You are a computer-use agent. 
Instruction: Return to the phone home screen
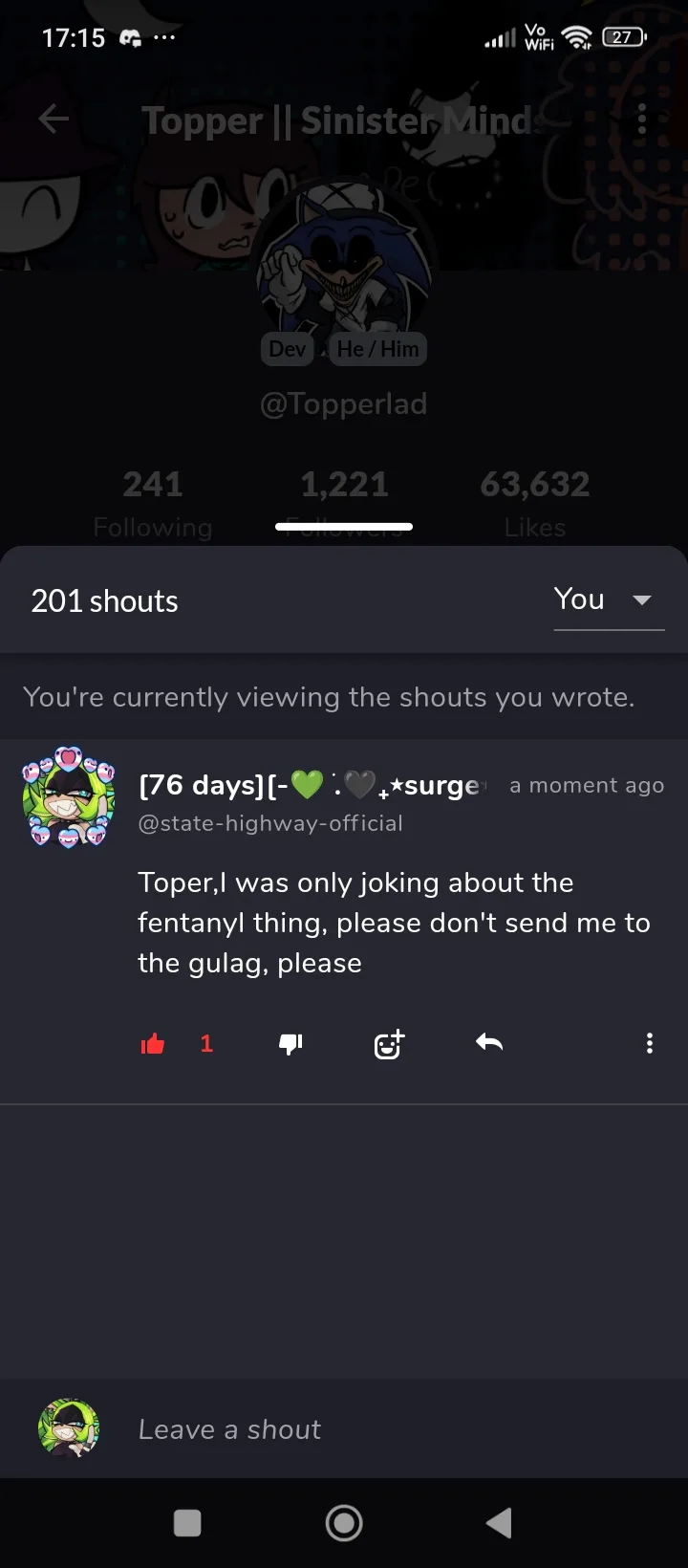coord(344,1523)
